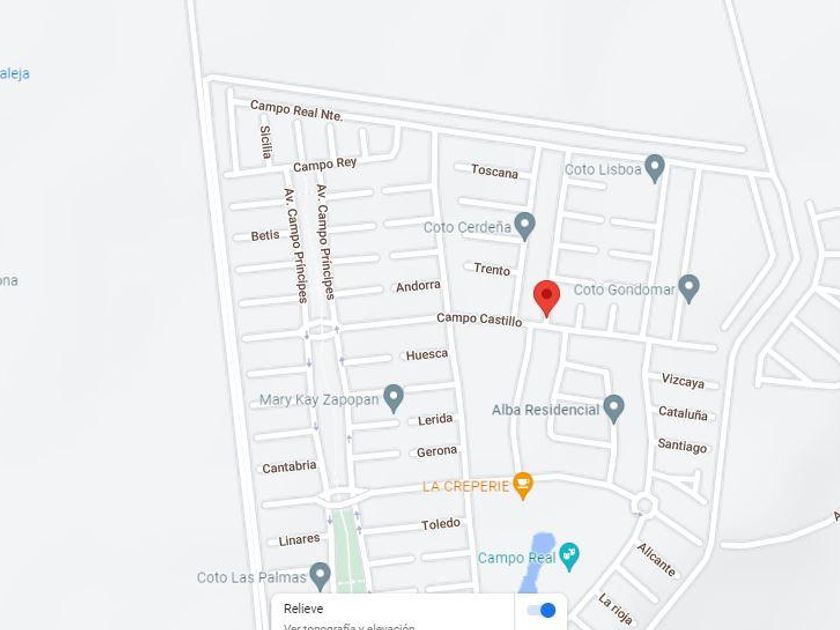Select the Coto Gondomar marker
This screenshot has height=630, width=840.
[688, 288]
